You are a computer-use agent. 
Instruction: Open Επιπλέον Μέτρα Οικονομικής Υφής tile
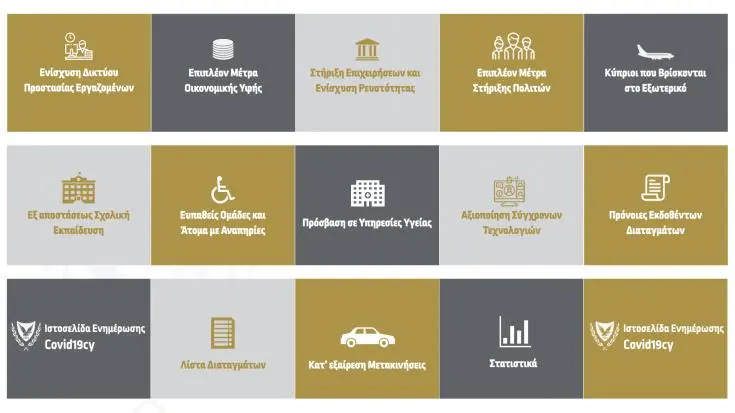223,72
